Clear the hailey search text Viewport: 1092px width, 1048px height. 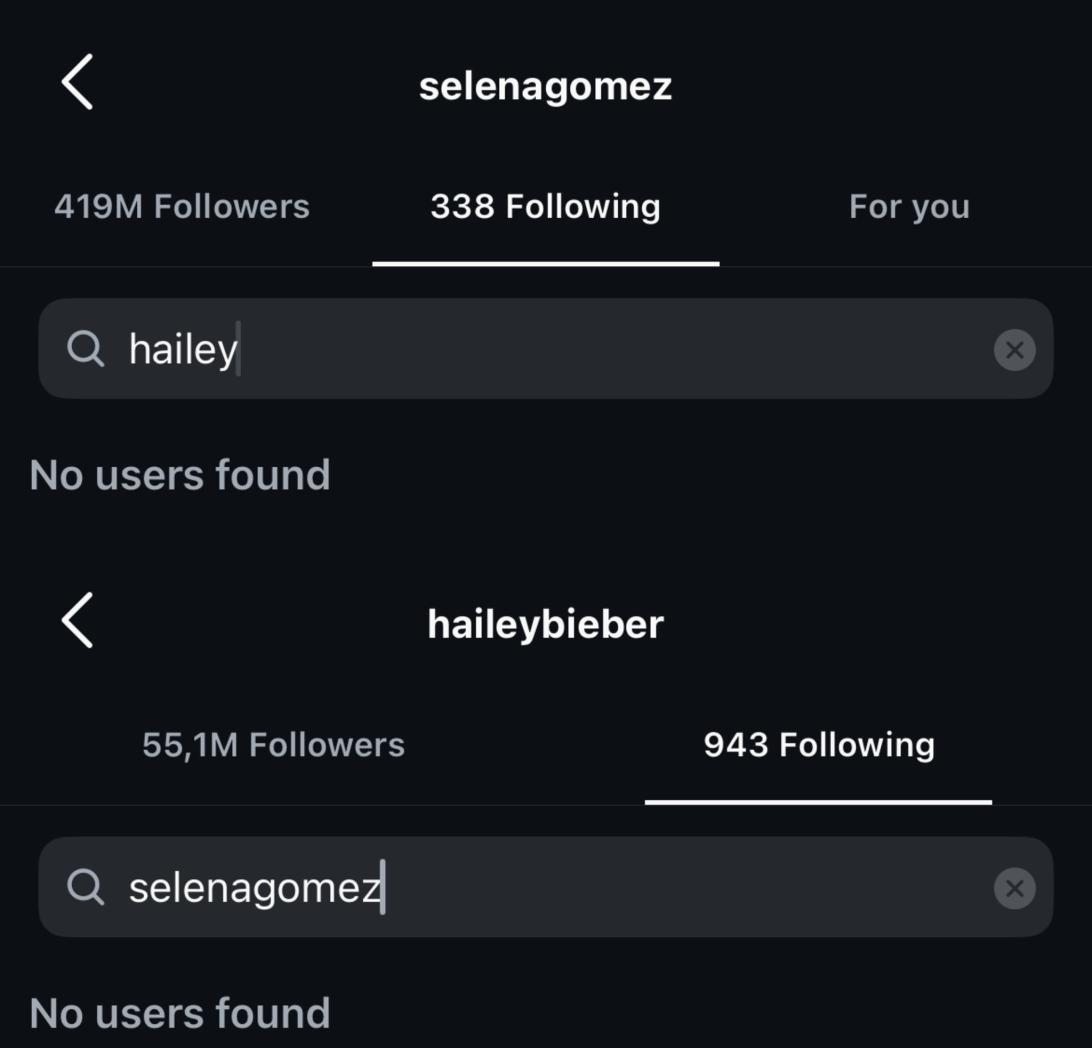point(1014,350)
